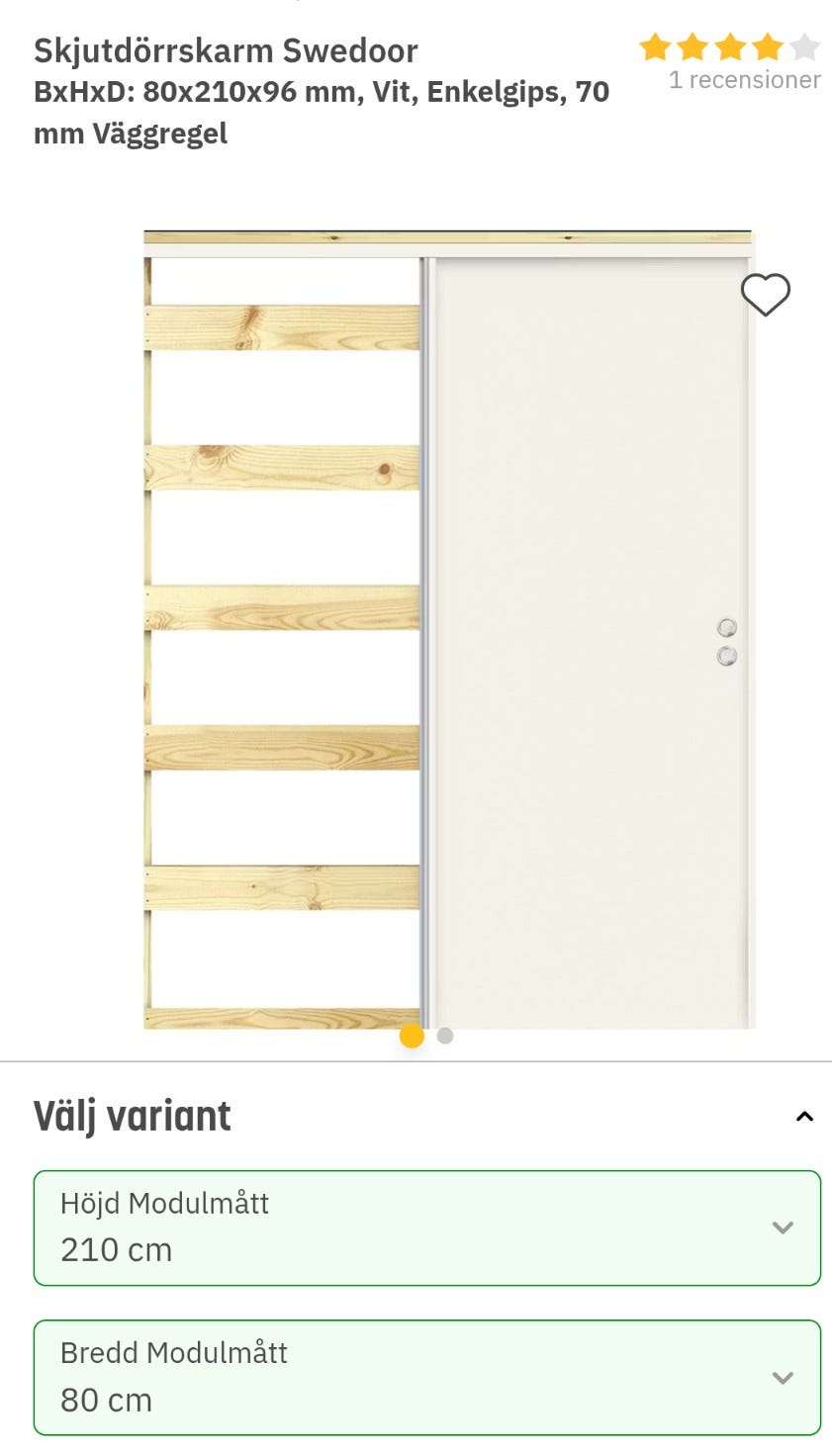Click the chevron on the height selector
Viewport: 832px width, 1456px height.
[x=783, y=1228]
